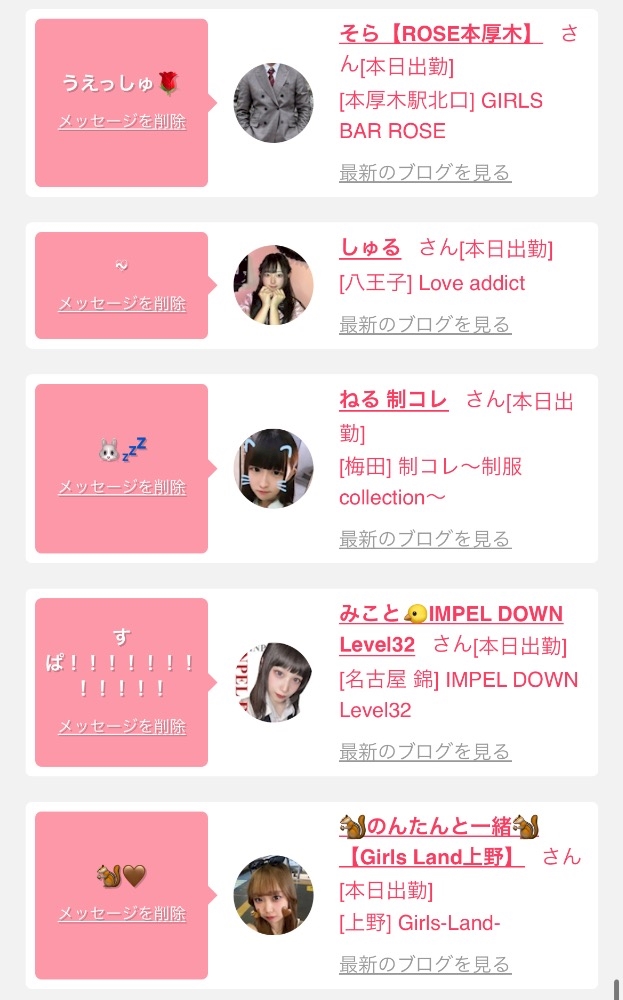View latest blog of ねる 制コレ
The width and height of the screenshot is (623, 1000).
(x=425, y=539)
